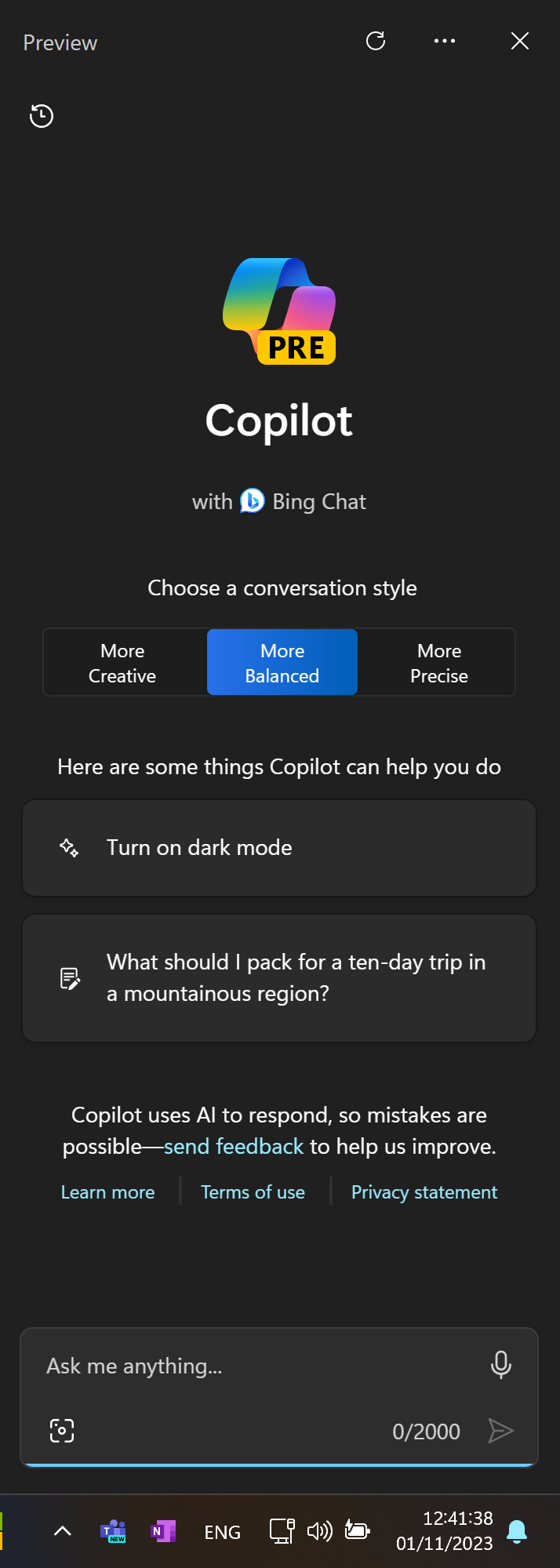Show hidden icons in the system tray
560x1568 pixels.
[63, 1531]
